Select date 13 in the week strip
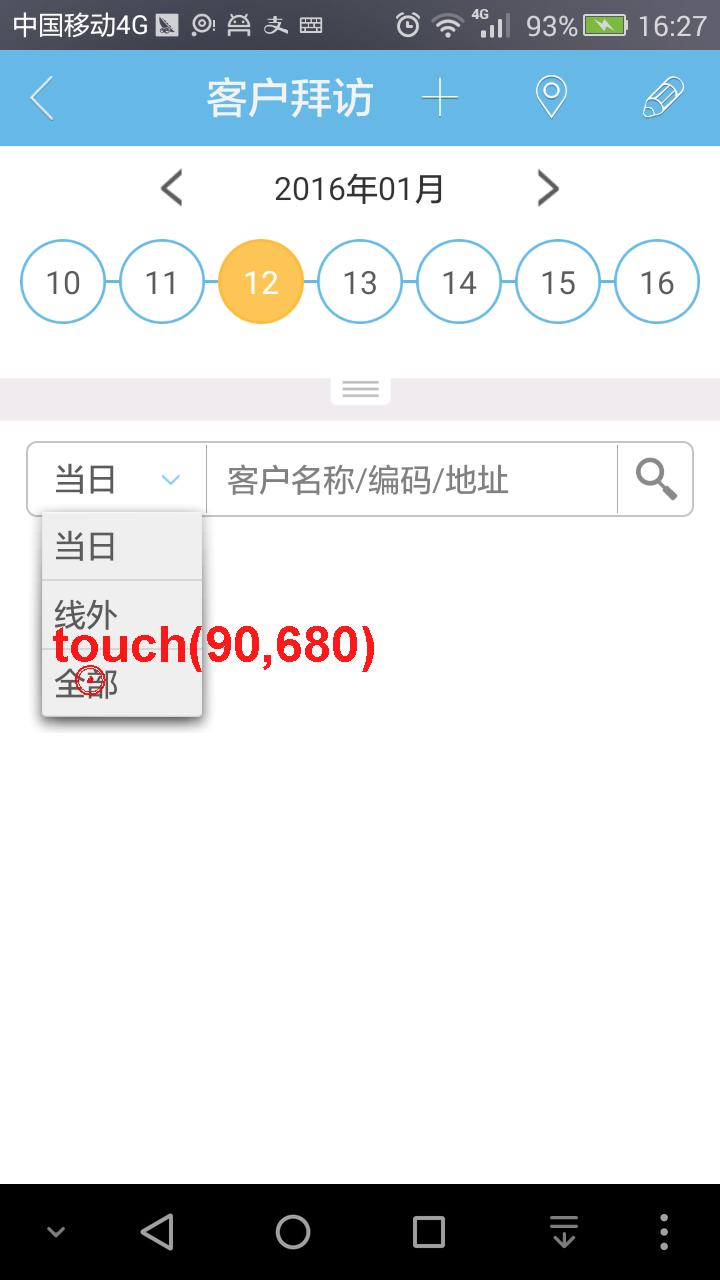Viewport: 720px width, 1280px height. (x=360, y=282)
